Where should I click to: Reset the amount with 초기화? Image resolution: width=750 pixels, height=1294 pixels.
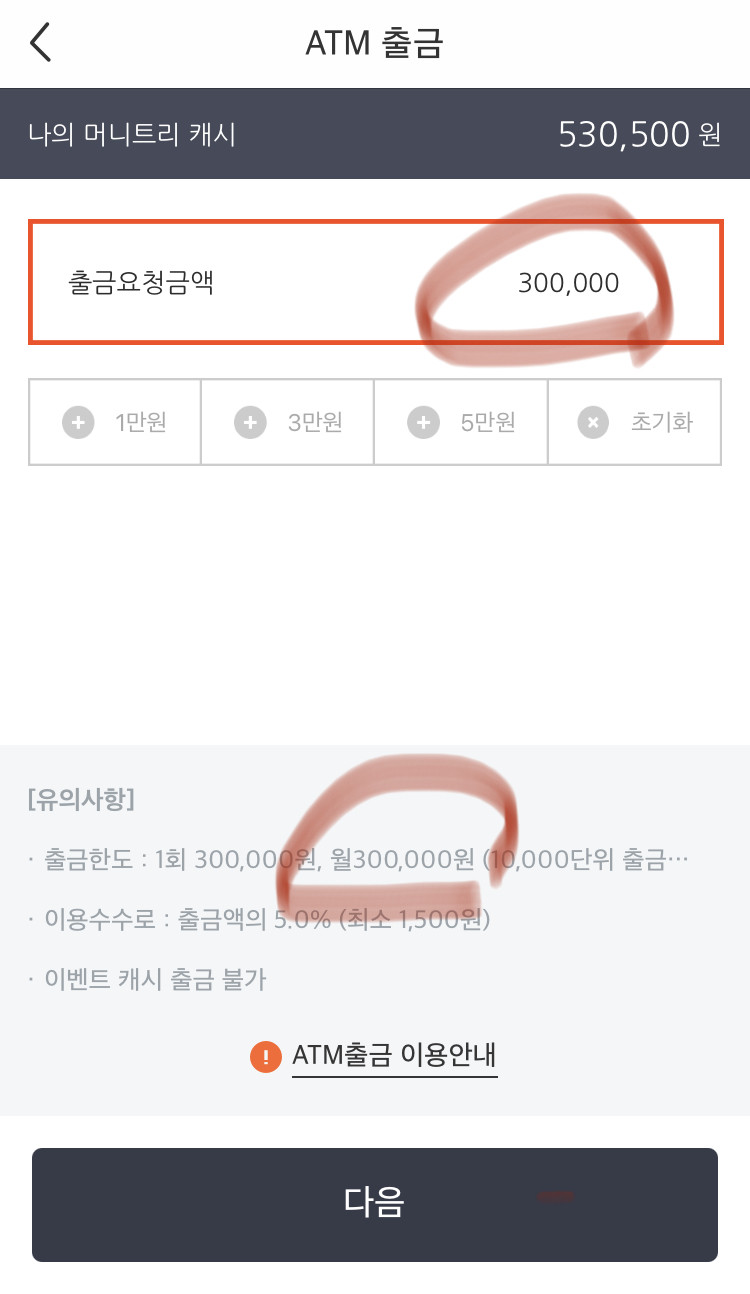(635, 422)
